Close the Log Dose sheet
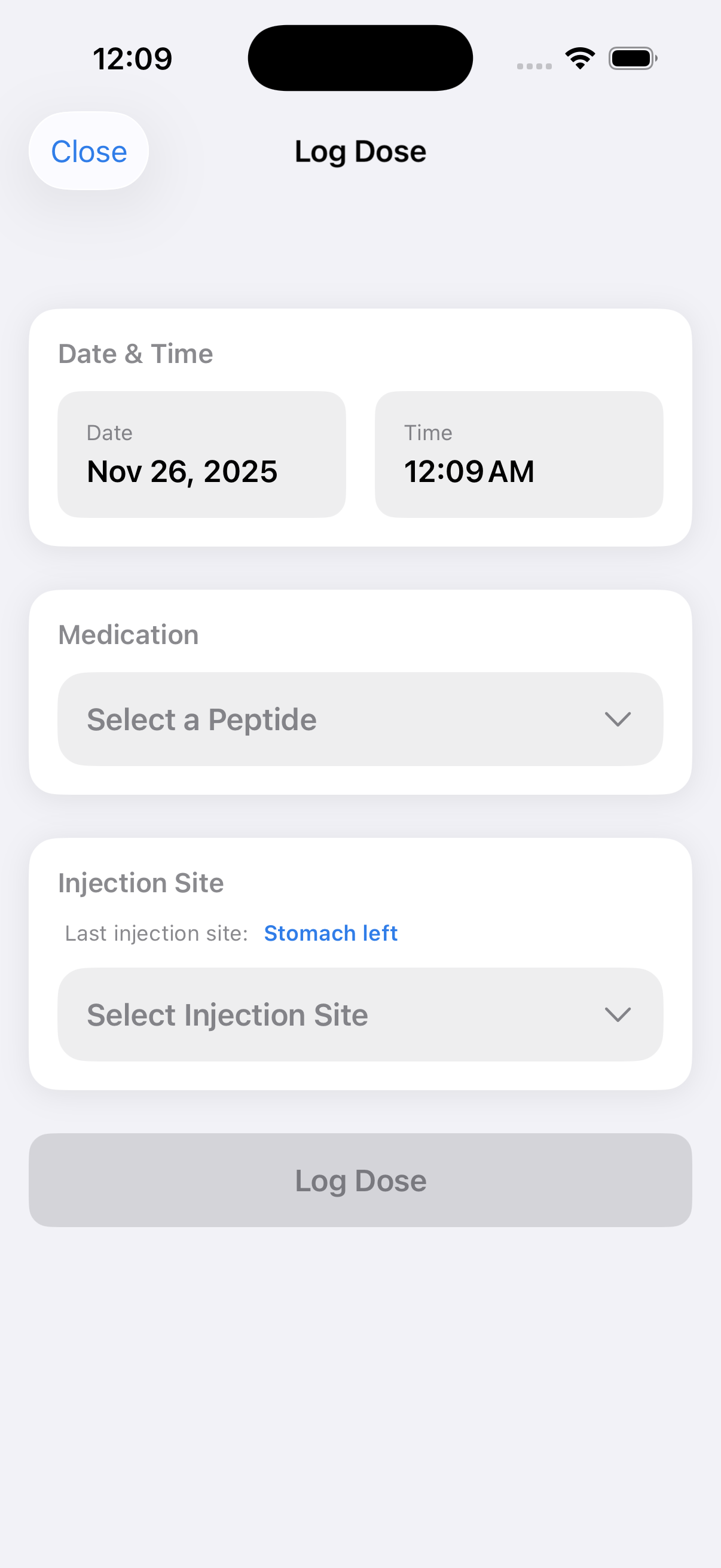This screenshot has height=1568, width=721. pyautogui.click(x=88, y=150)
